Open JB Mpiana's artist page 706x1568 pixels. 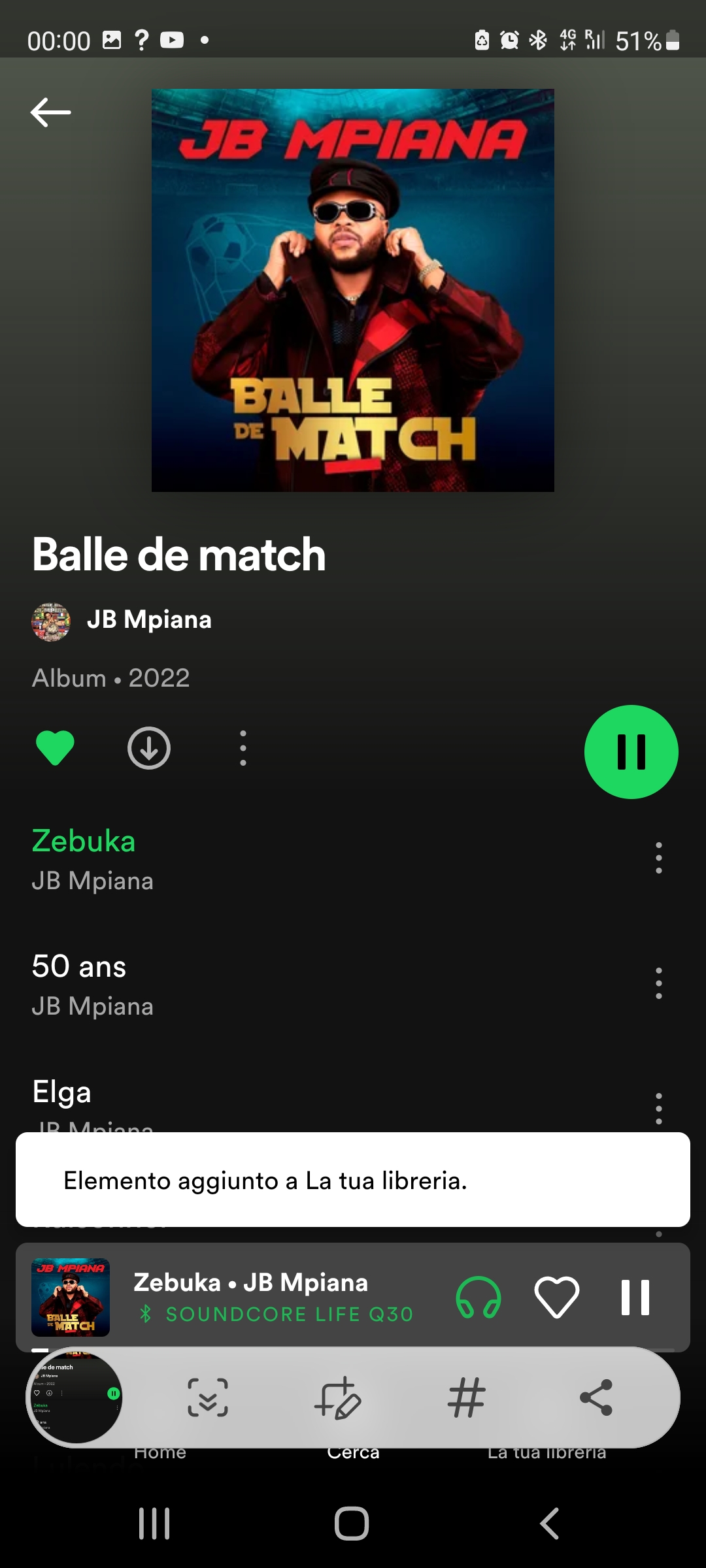point(148,620)
